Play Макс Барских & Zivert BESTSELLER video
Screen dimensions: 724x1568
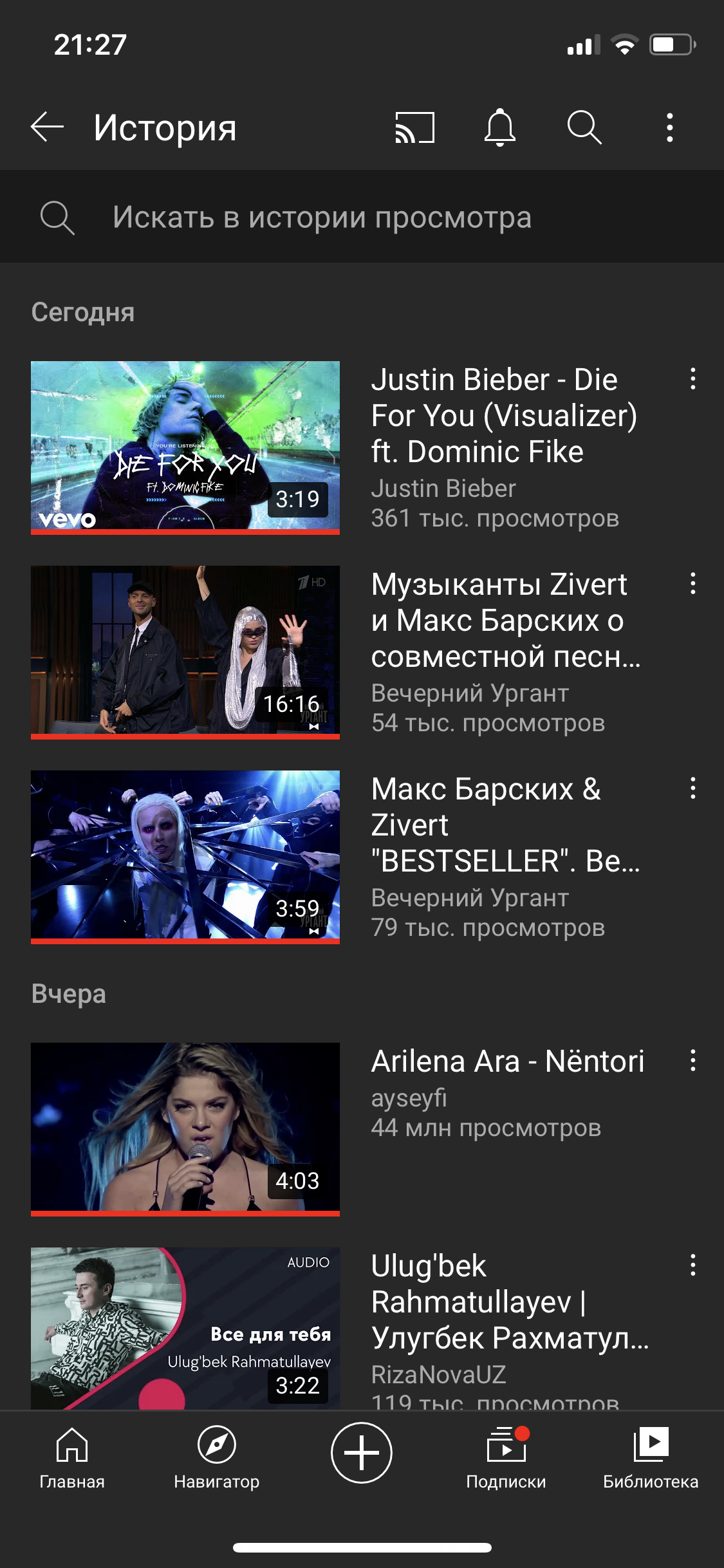pyautogui.click(x=185, y=857)
